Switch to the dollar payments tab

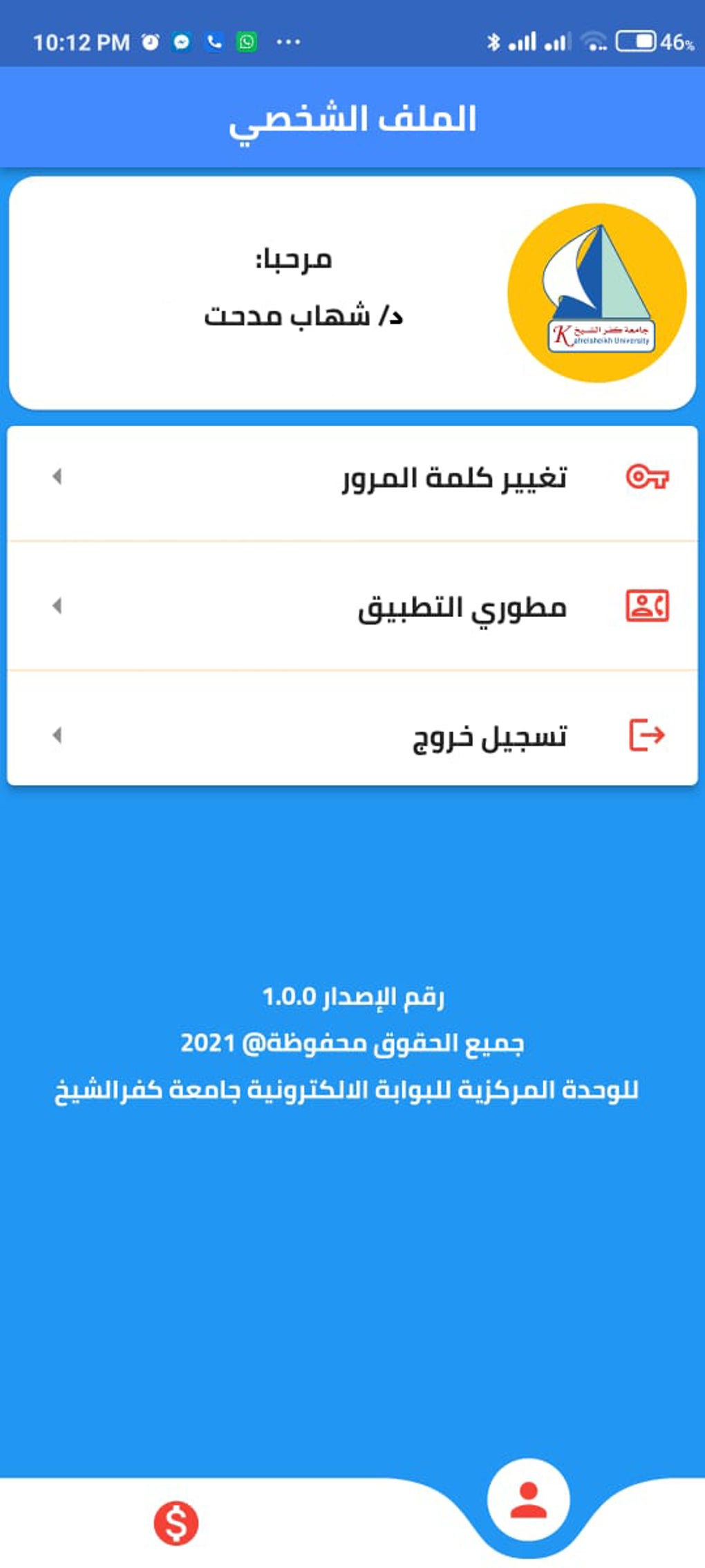pyautogui.click(x=176, y=1523)
